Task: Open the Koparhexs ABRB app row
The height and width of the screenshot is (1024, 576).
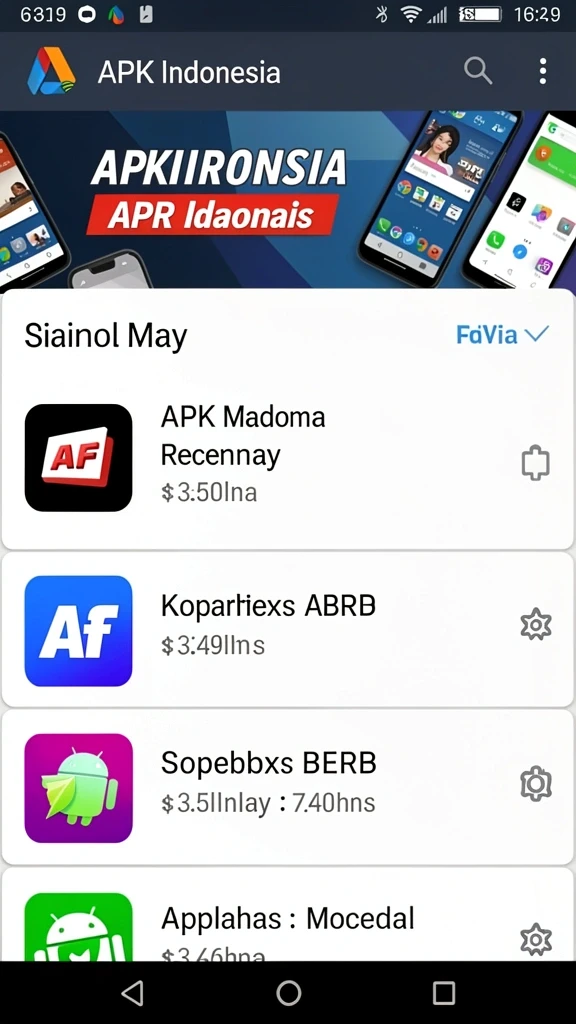Action: [x=288, y=630]
